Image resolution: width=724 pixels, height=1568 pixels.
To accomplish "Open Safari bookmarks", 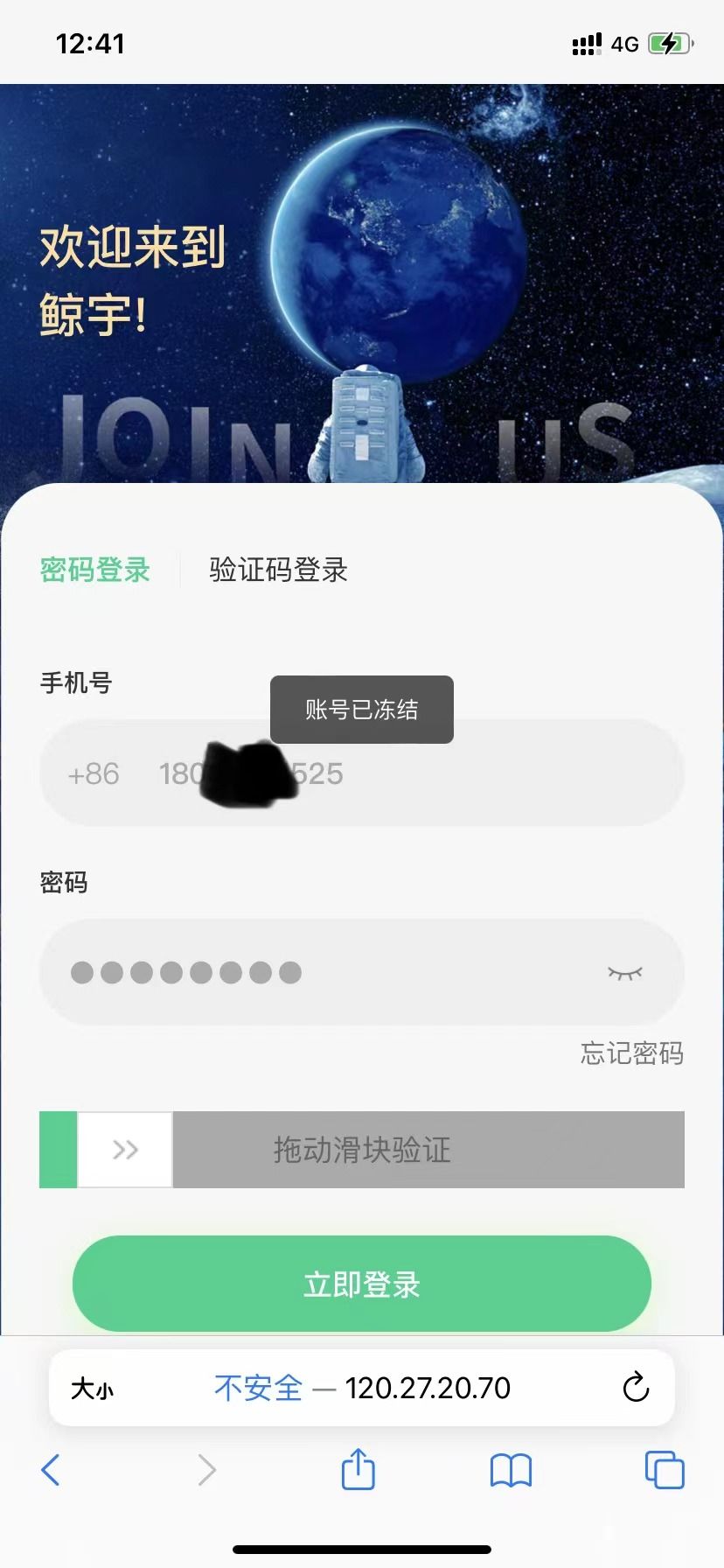I will (x=512, y=1470).
